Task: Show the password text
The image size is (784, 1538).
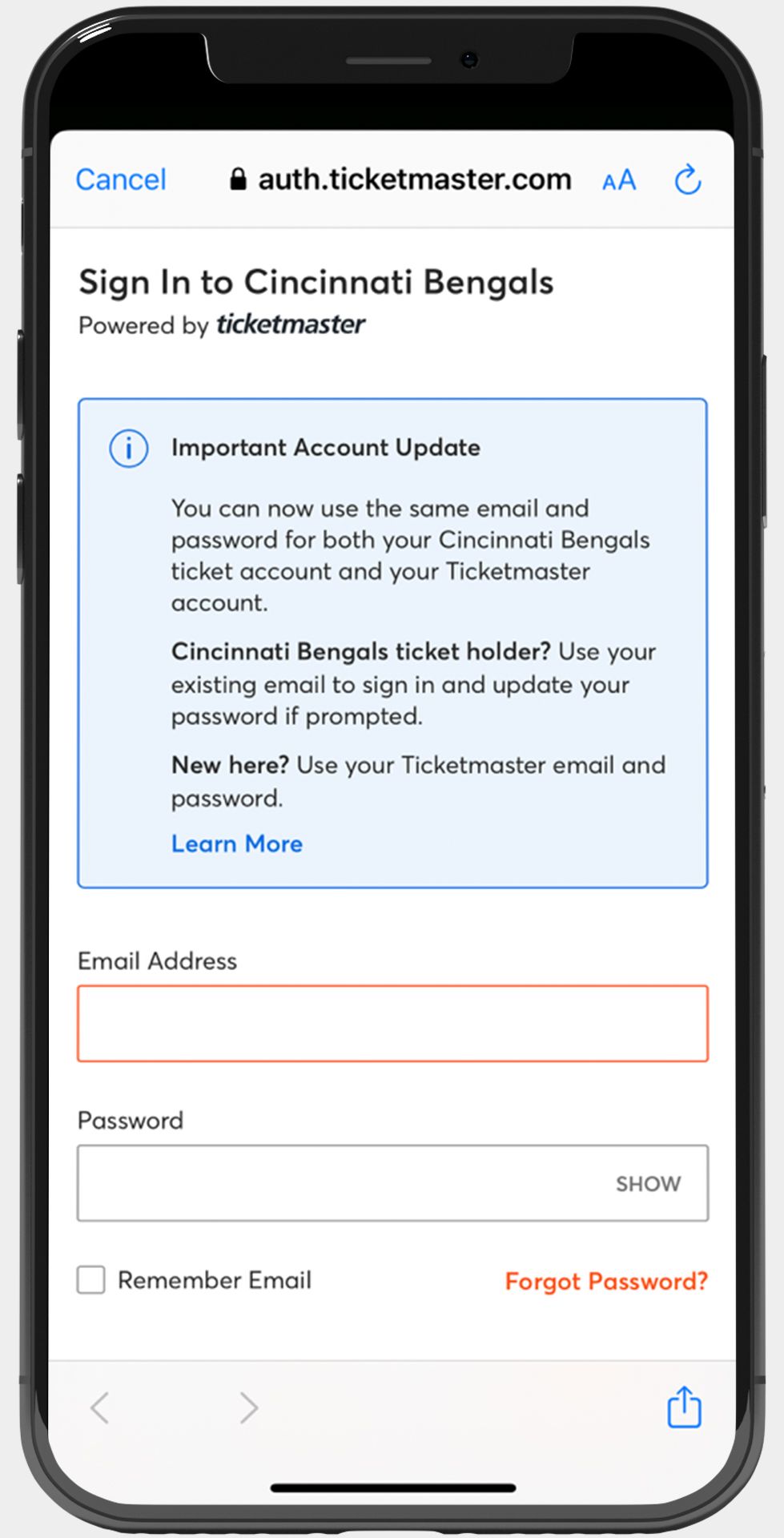Action: [x=648, y=1184]
